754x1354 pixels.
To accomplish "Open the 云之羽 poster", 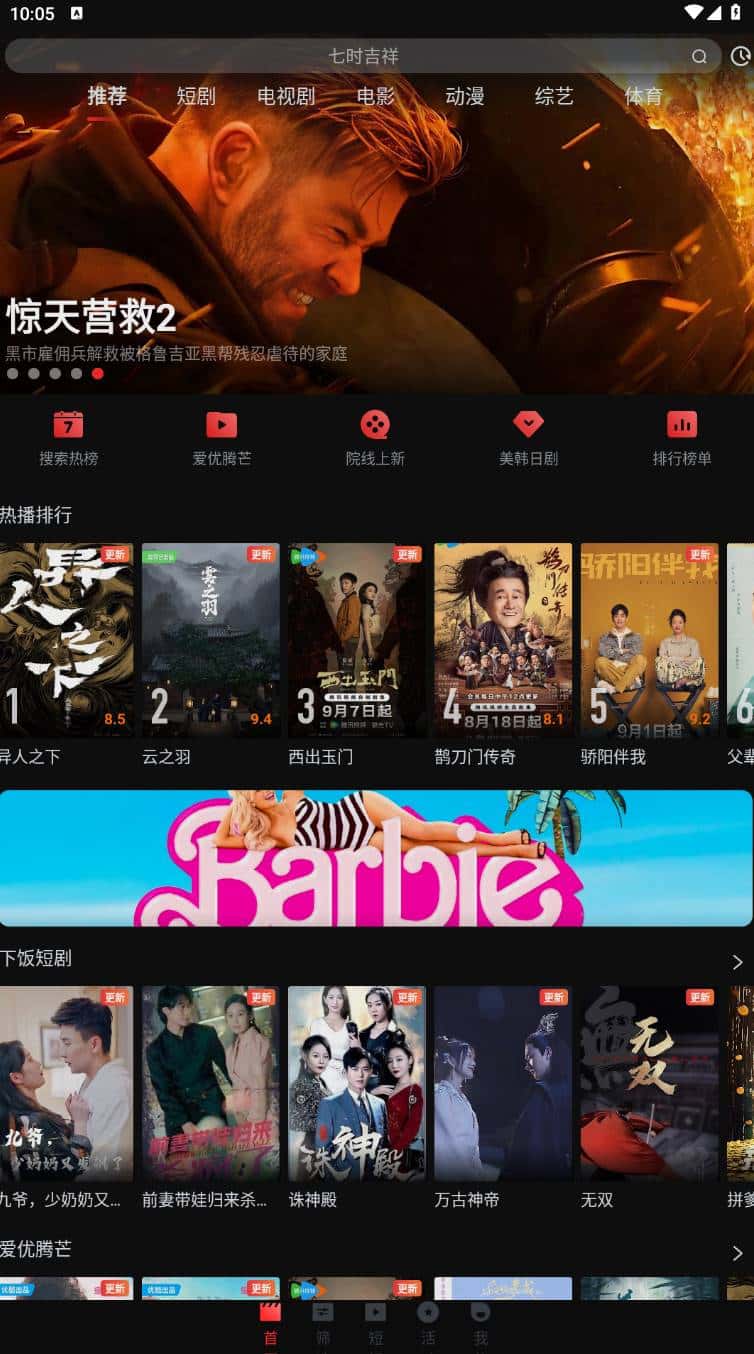I will click(210, 640).
